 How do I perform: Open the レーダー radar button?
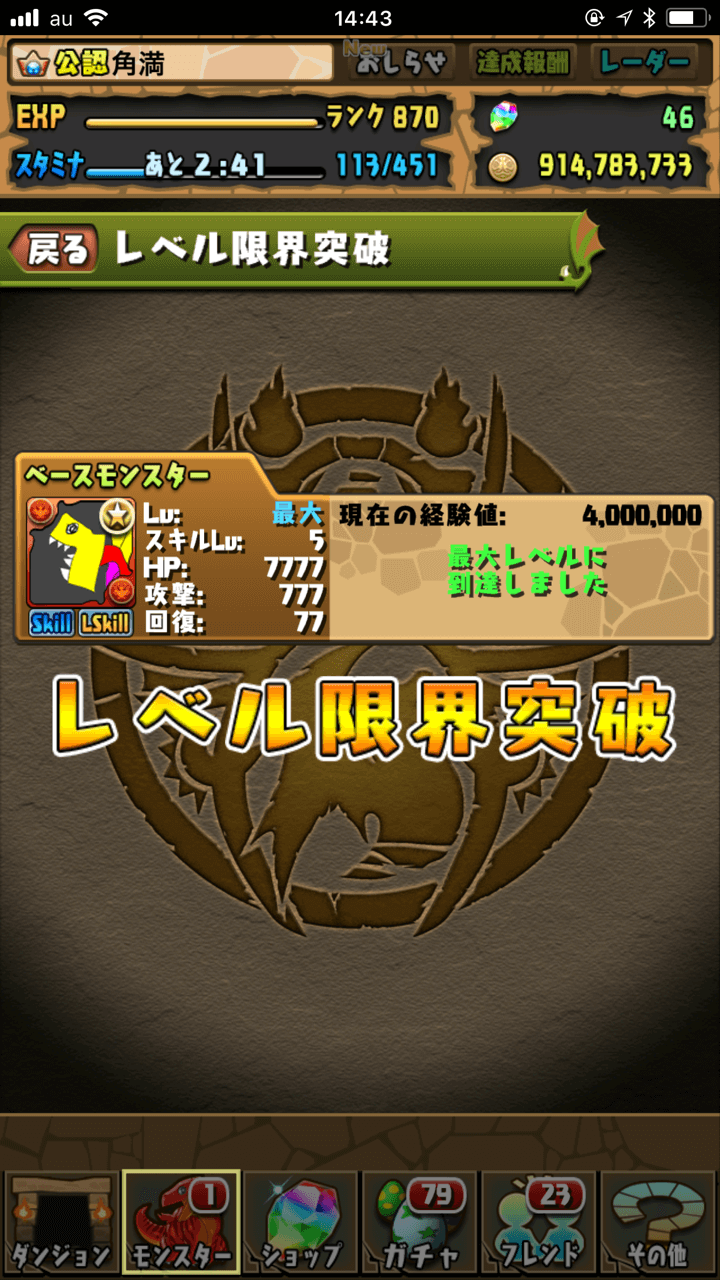pyautogui.click(x=645, y=63)
